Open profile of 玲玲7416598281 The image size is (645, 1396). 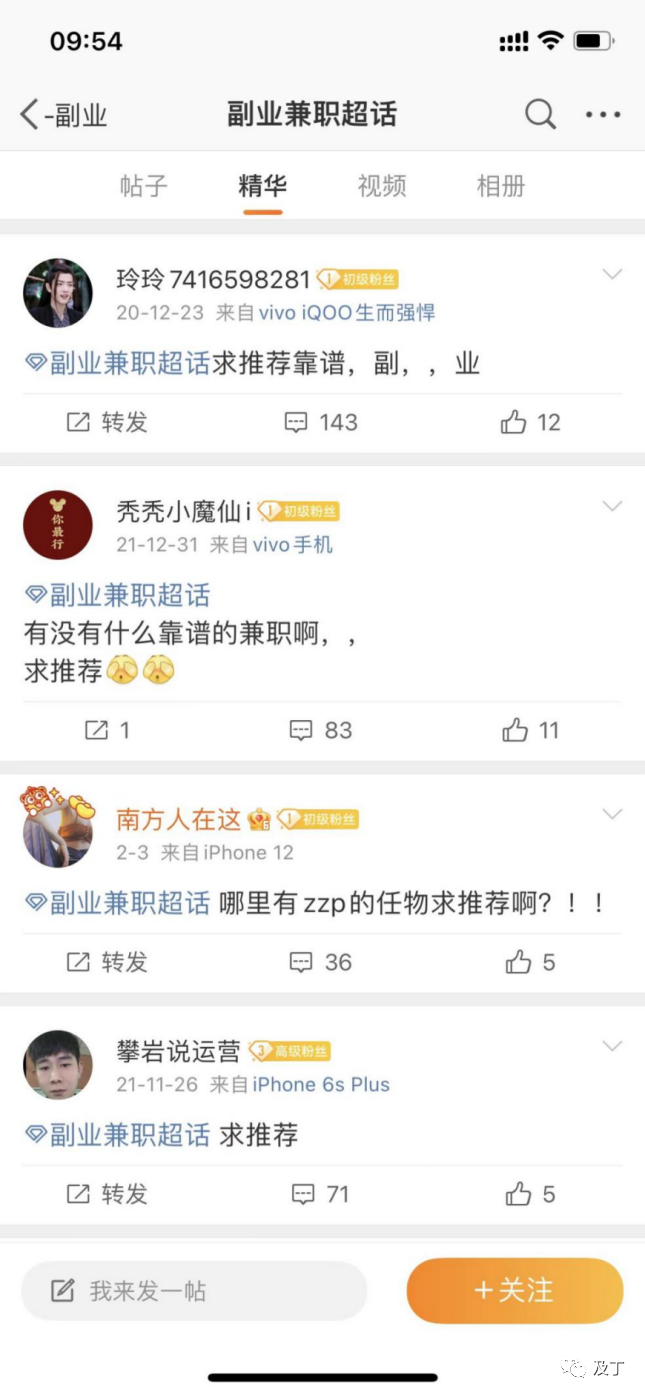pyautogui.click(x=57, y=292)
